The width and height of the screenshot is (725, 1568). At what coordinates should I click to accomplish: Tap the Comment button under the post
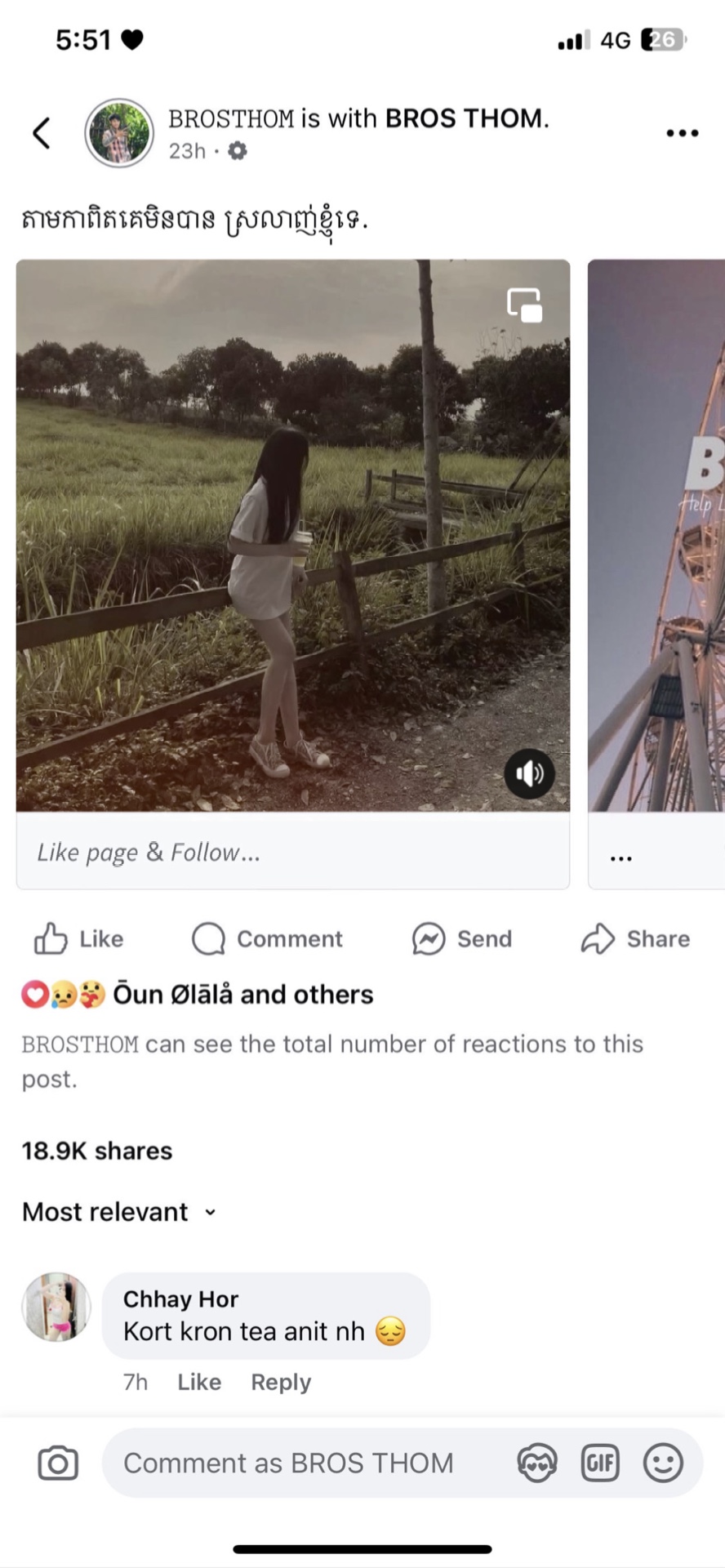(268, 939)
